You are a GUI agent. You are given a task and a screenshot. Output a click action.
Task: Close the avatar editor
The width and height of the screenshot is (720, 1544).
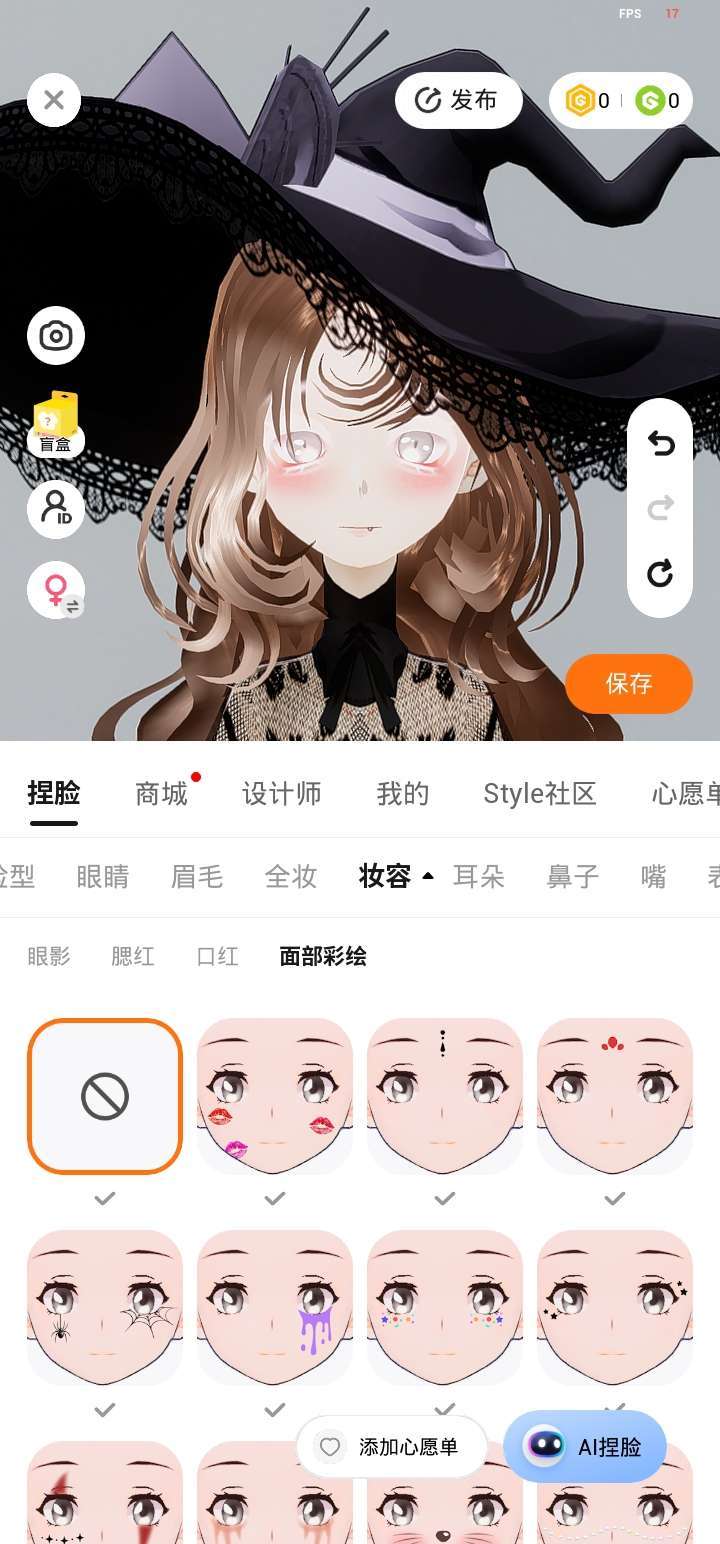tap(54, 100)
